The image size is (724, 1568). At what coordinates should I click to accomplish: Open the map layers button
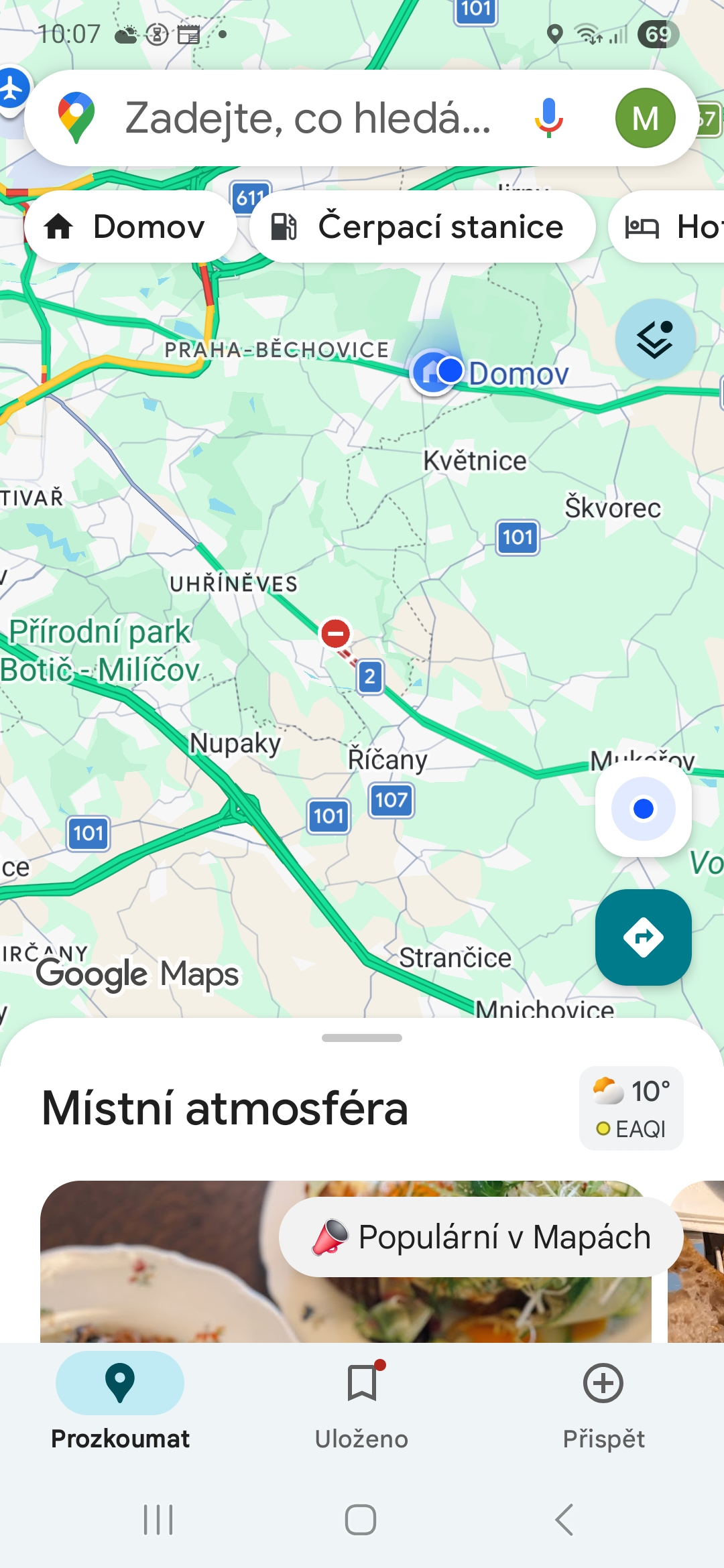[655, 339]
